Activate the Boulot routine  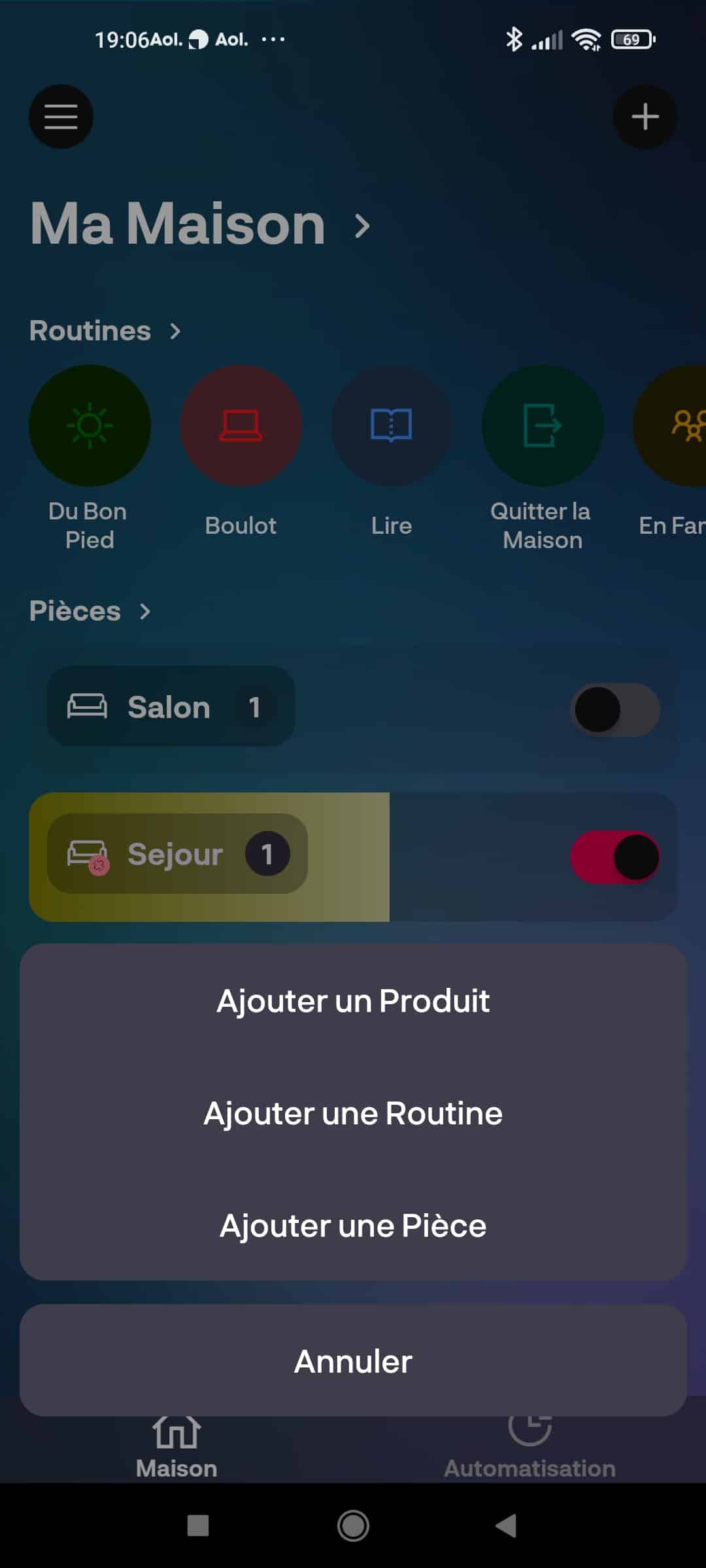pos(241,426)
